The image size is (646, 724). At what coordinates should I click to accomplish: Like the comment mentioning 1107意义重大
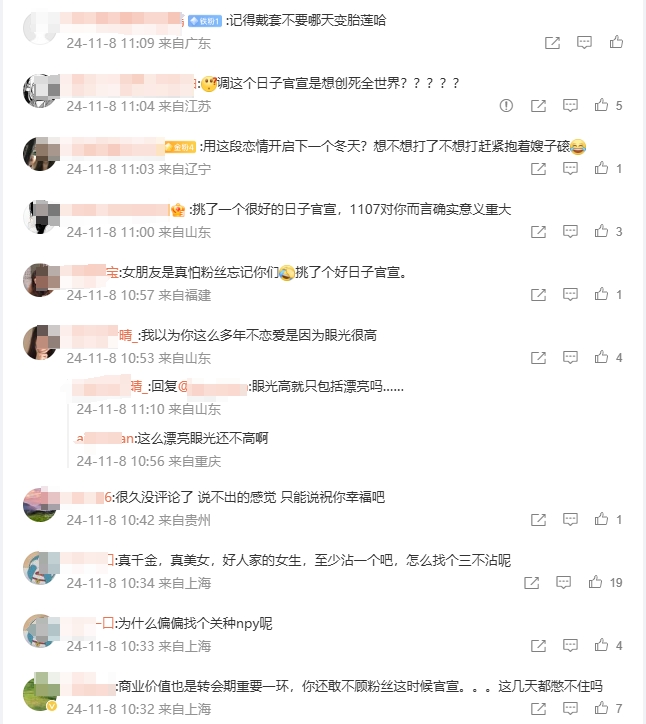click(601, 232)
